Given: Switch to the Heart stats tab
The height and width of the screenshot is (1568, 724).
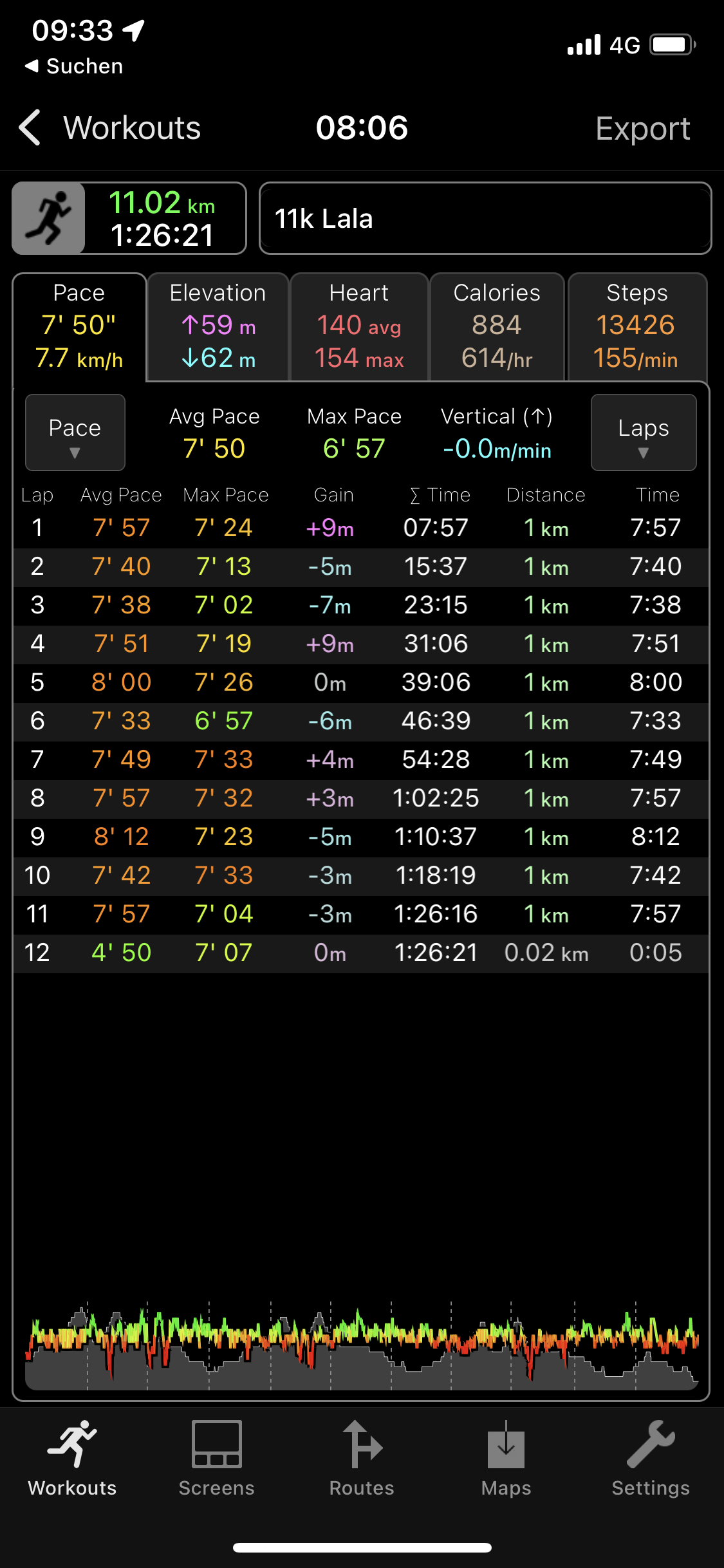Looking at the screenshot, I should click(x=359, y=327).
